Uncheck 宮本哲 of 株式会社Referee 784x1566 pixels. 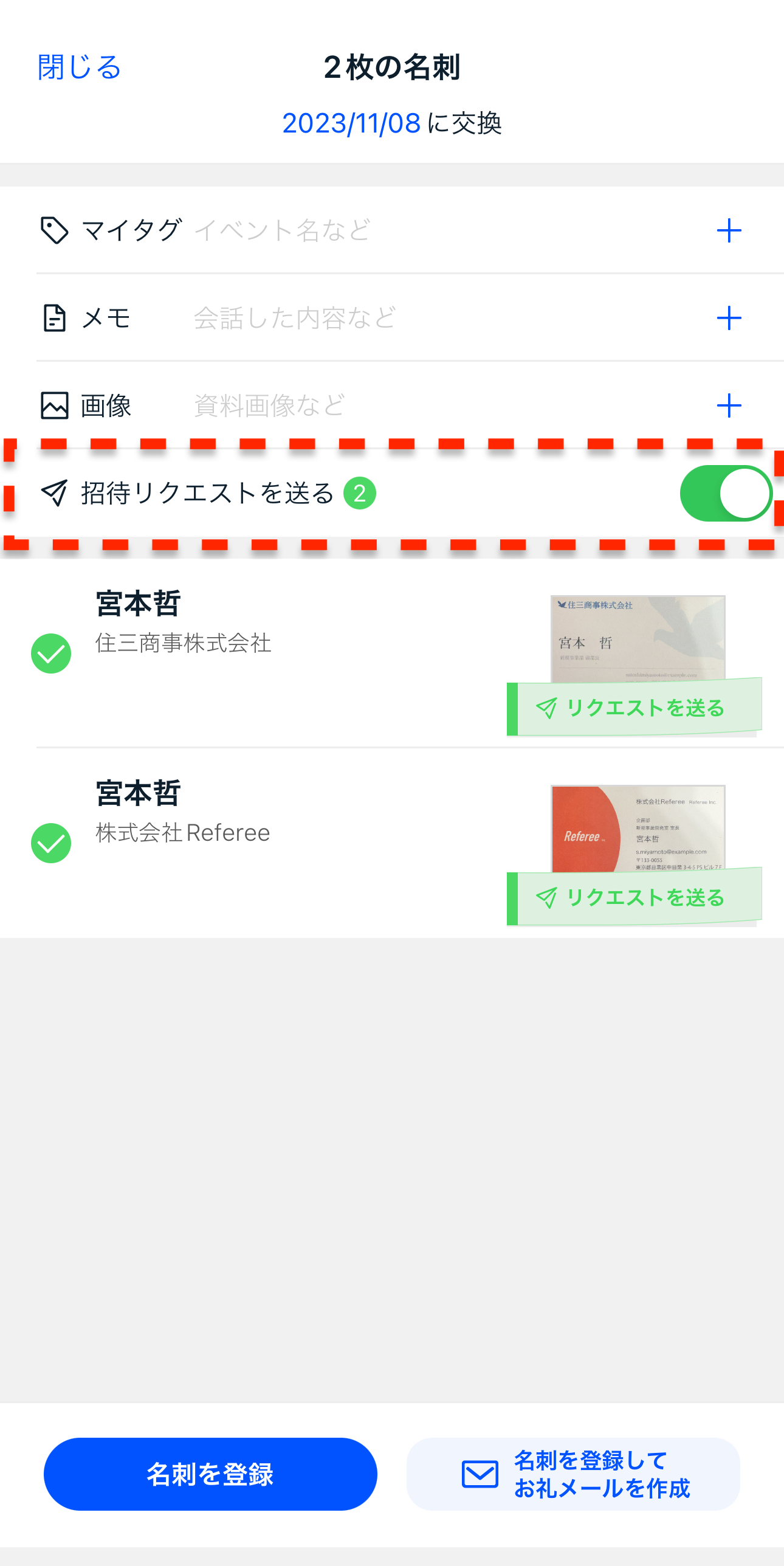51,843
